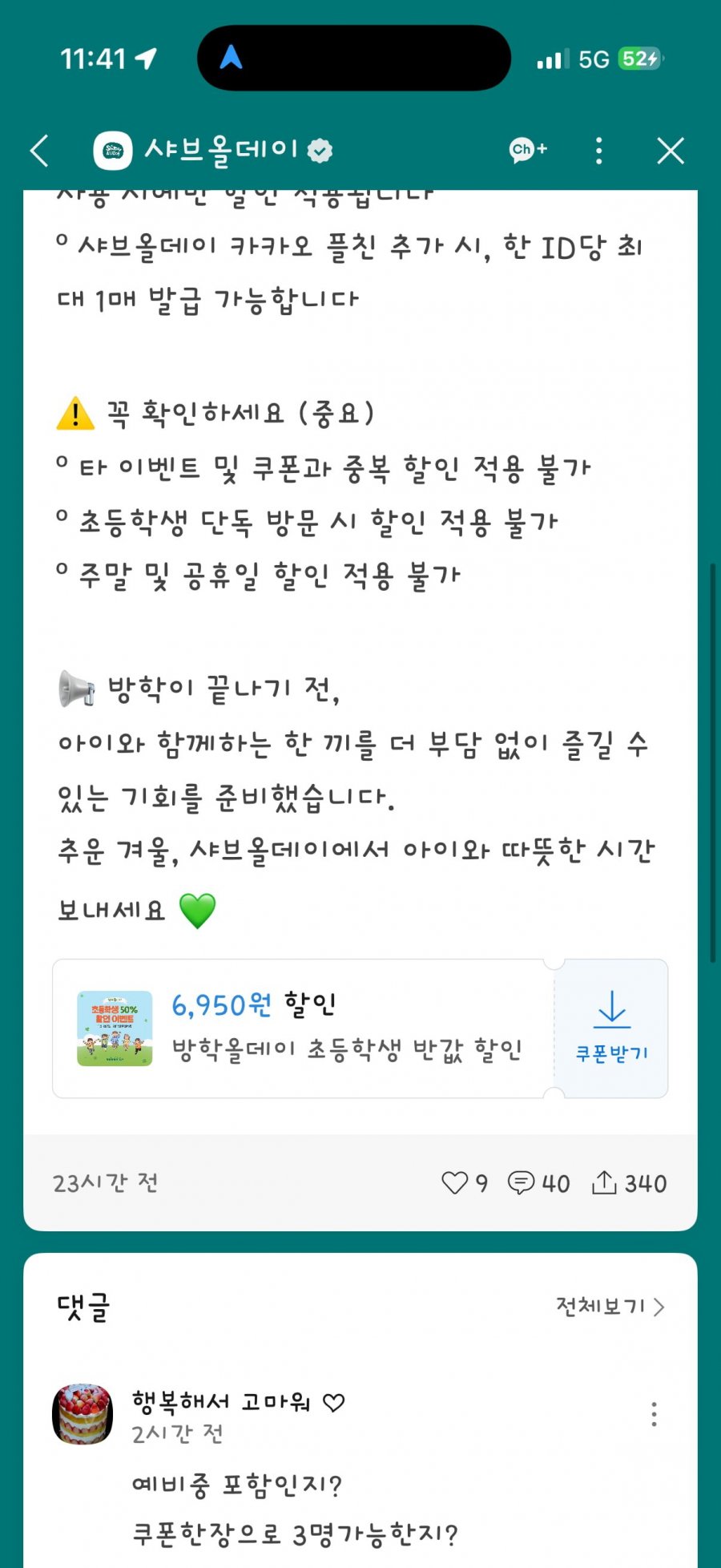Open the 6,950원 할인 coupon card
Image resolution: width=721 pixels, height=1568 pixels.
pyautogui.click(x=304, y=1028)
